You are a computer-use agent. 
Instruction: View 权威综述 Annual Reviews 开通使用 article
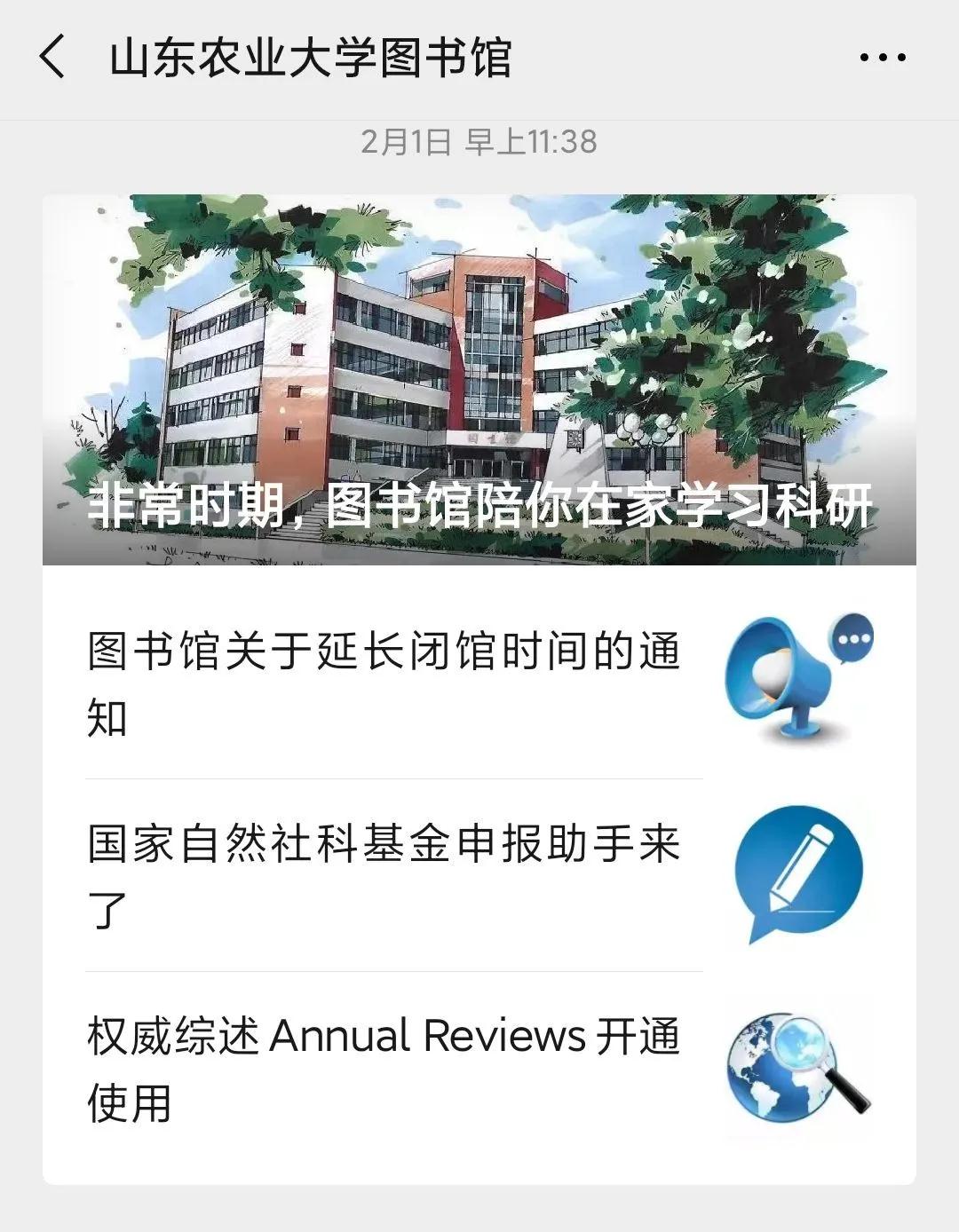coord(384,1069)
